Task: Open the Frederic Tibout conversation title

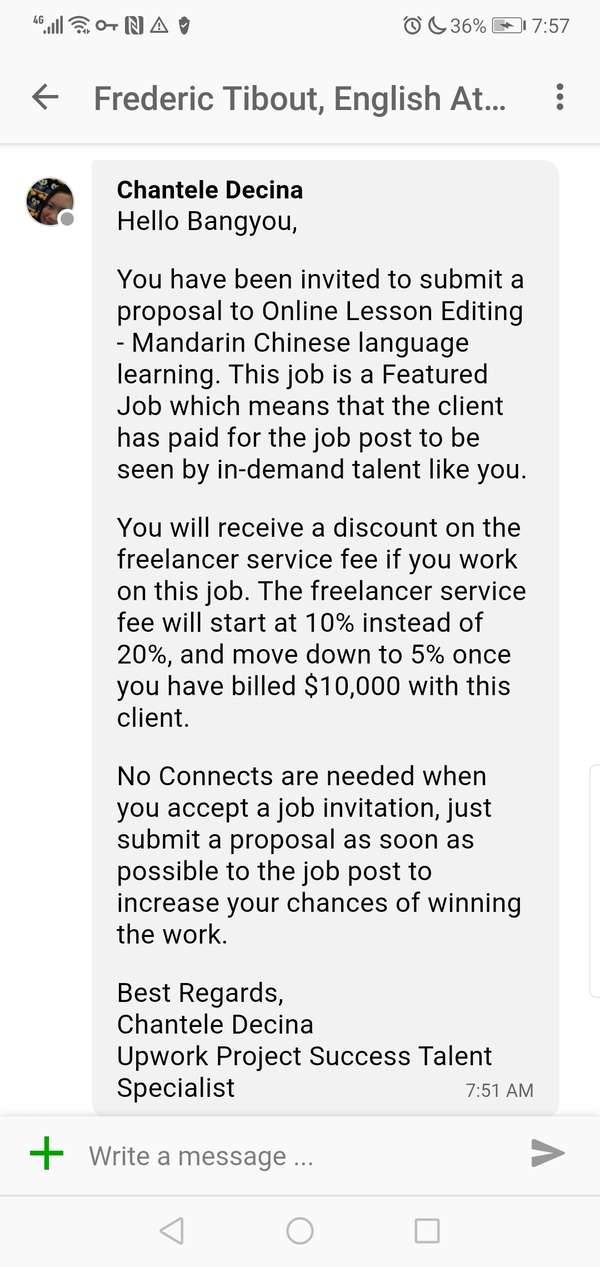Action: pos(300,98)
